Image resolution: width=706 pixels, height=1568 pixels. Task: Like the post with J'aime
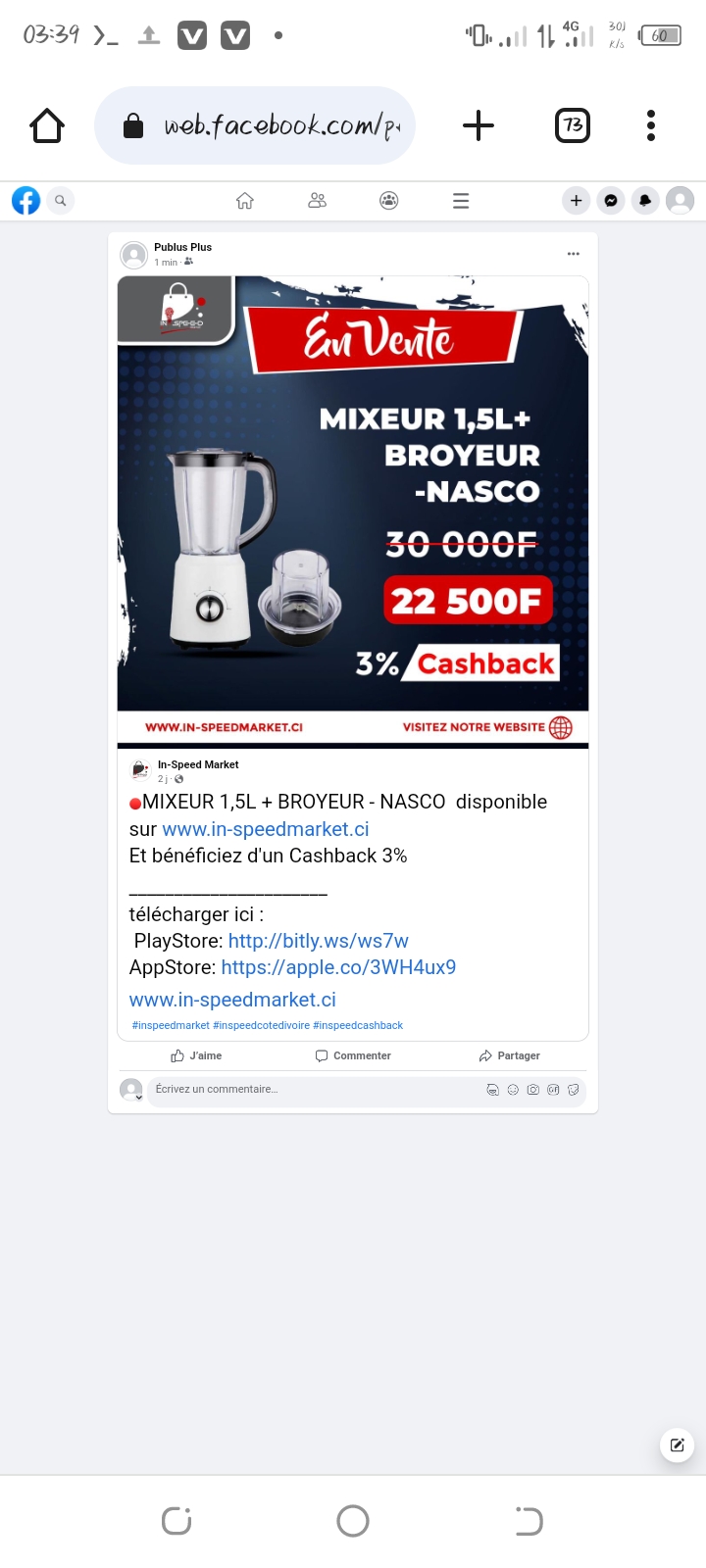(196, 1055)
